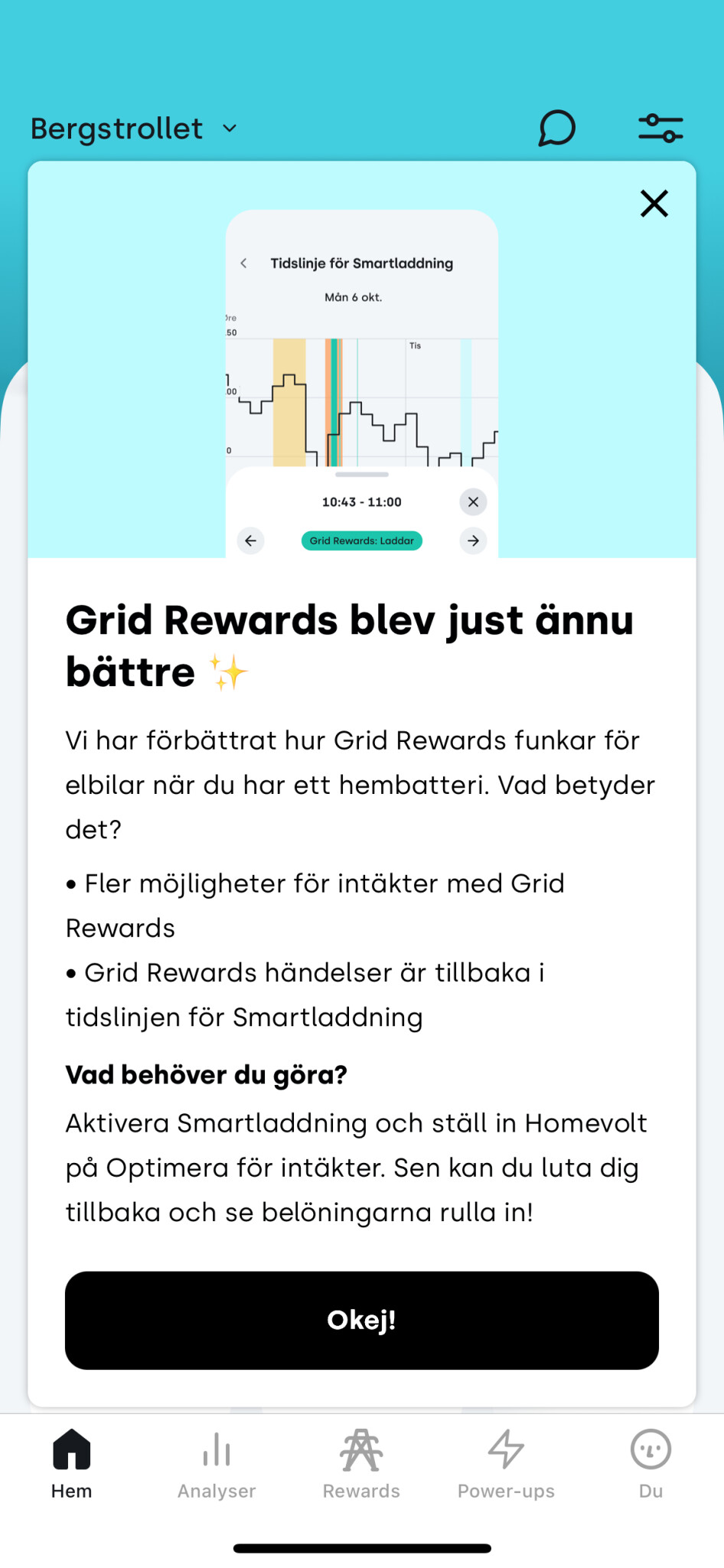Viewport: 724px width, 1568px height.
Task: Open the chat bubble icon
Action: point(556,128)
